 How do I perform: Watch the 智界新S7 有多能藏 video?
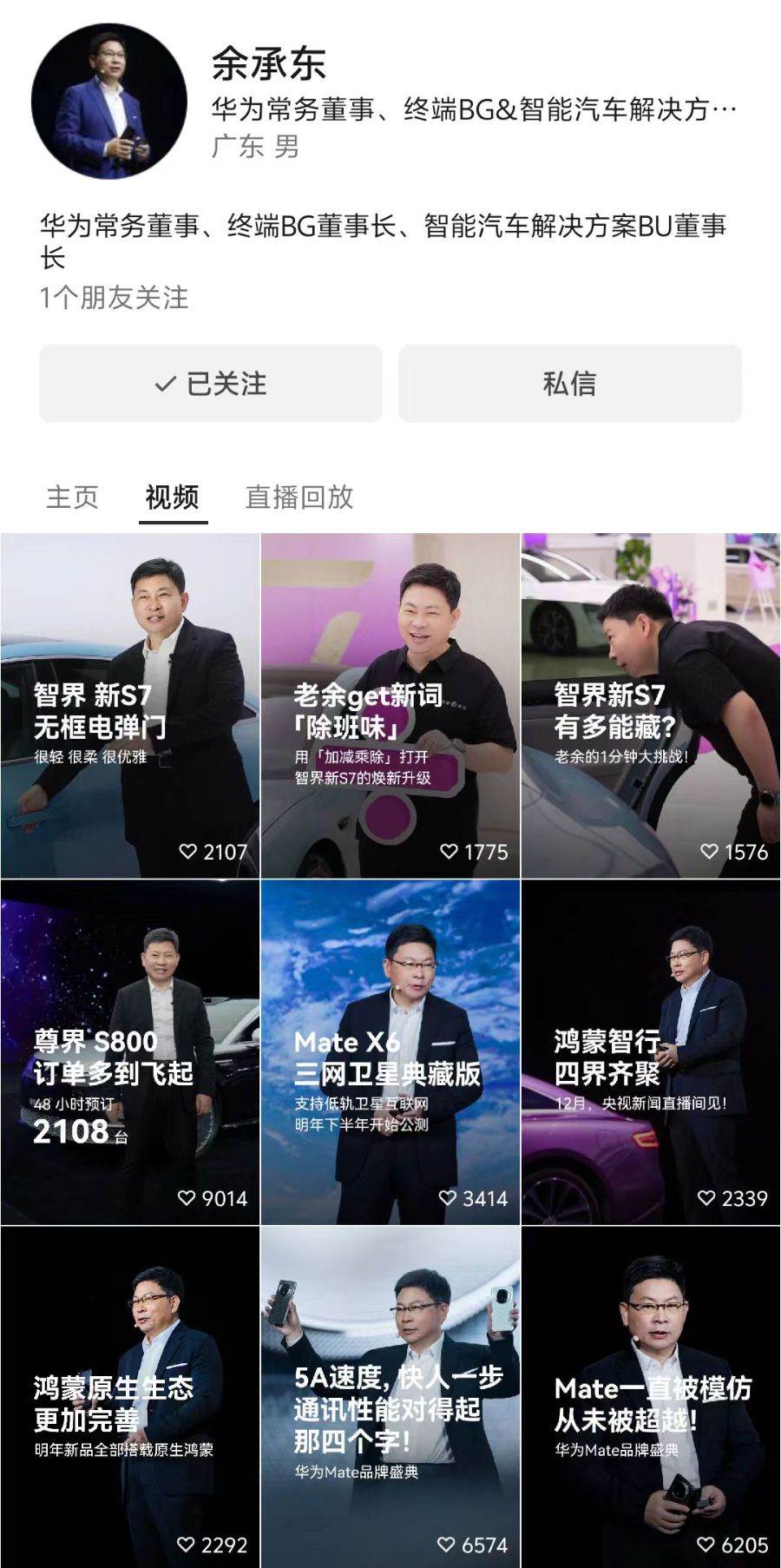click(651, 705)
